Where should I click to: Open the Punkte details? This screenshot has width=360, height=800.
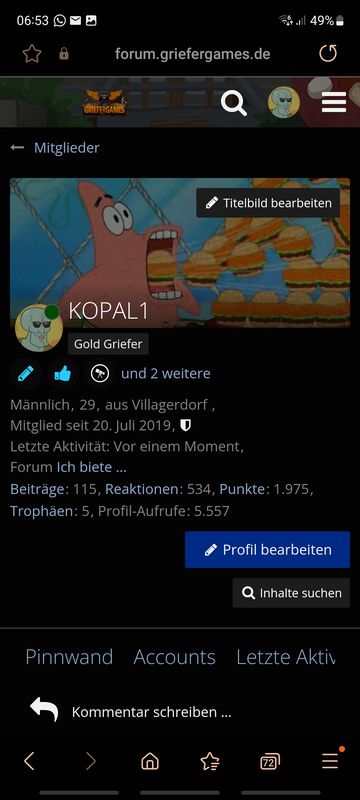[244, 489]
